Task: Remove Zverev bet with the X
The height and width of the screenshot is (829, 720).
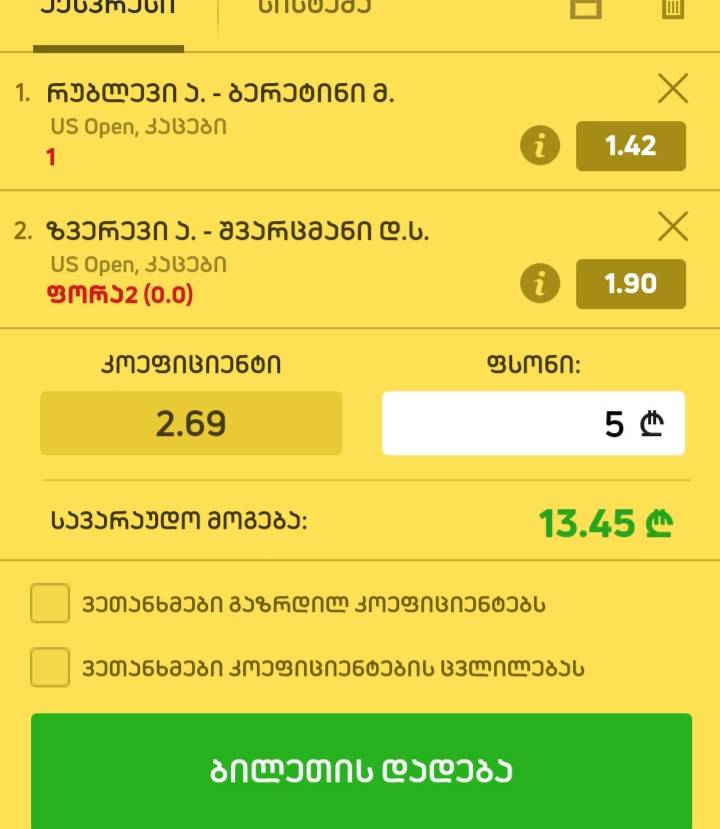Action: [x=672, y=226]
